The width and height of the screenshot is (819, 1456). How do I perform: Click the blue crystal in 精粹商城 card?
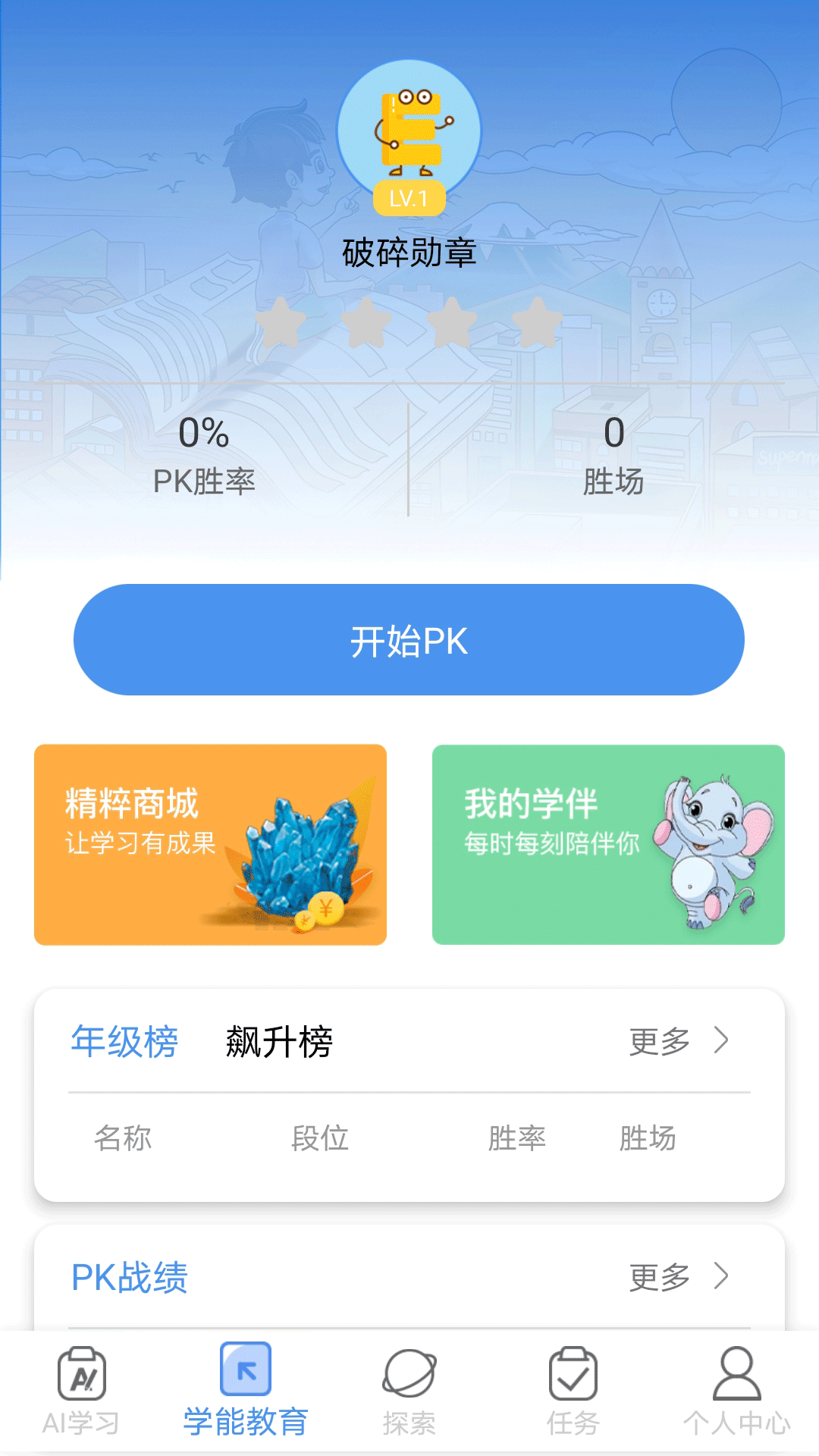click(296, 857)
